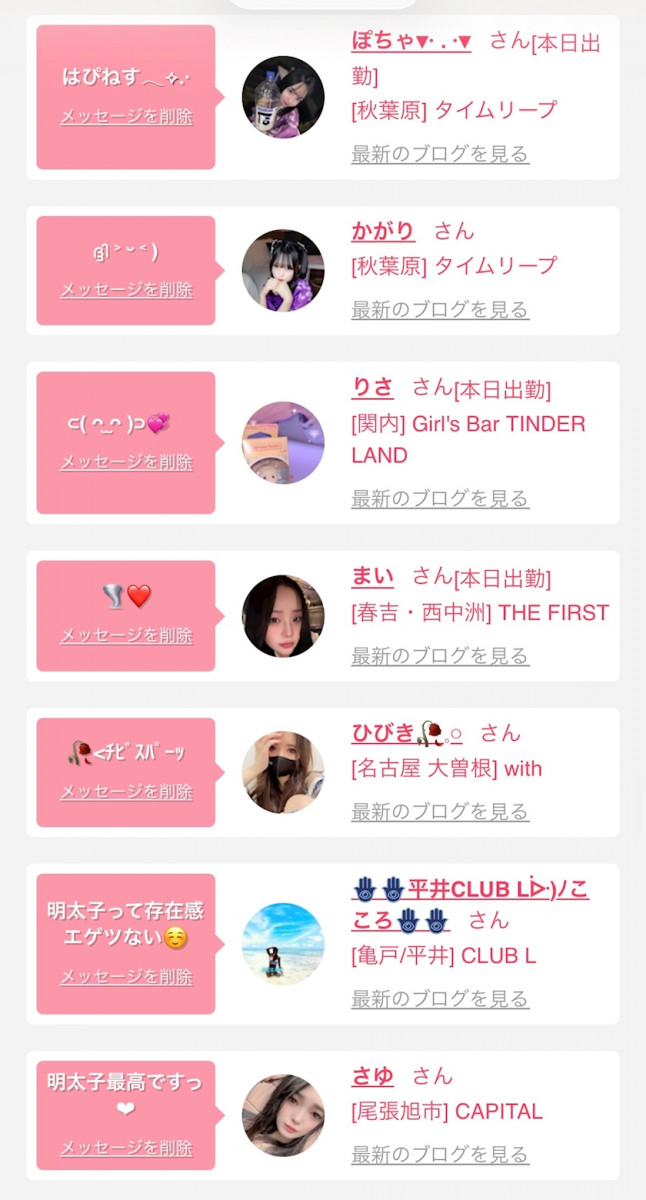The width and height of the screenshot is (646, 1200).
Task: View さゆ's latest blog
Action: [x=440, y=1155]
